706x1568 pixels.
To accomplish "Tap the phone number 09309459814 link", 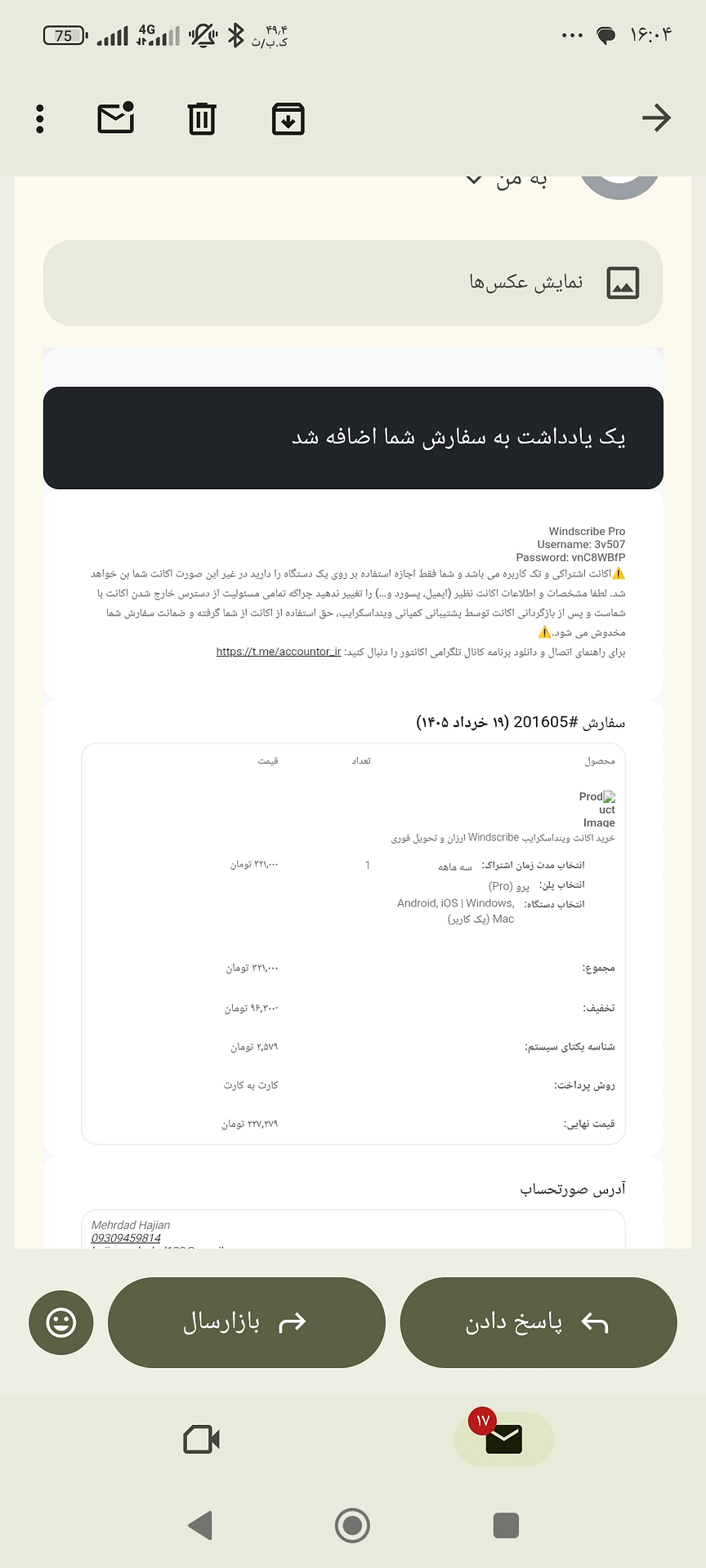I will (126, 1238).
